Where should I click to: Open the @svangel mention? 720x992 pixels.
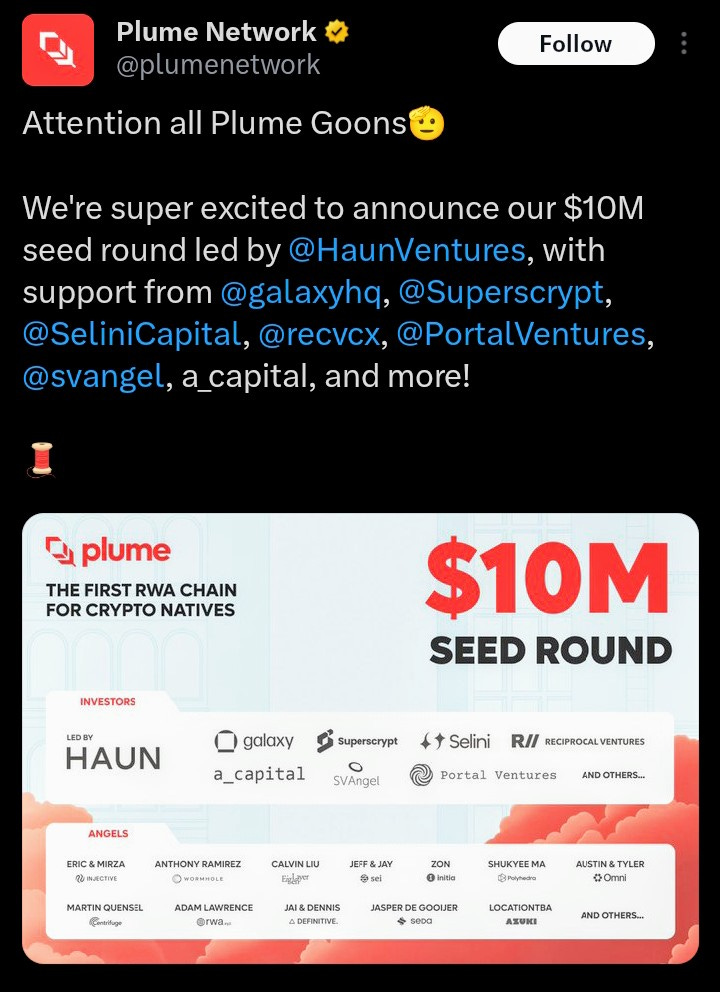coord(92,378)
